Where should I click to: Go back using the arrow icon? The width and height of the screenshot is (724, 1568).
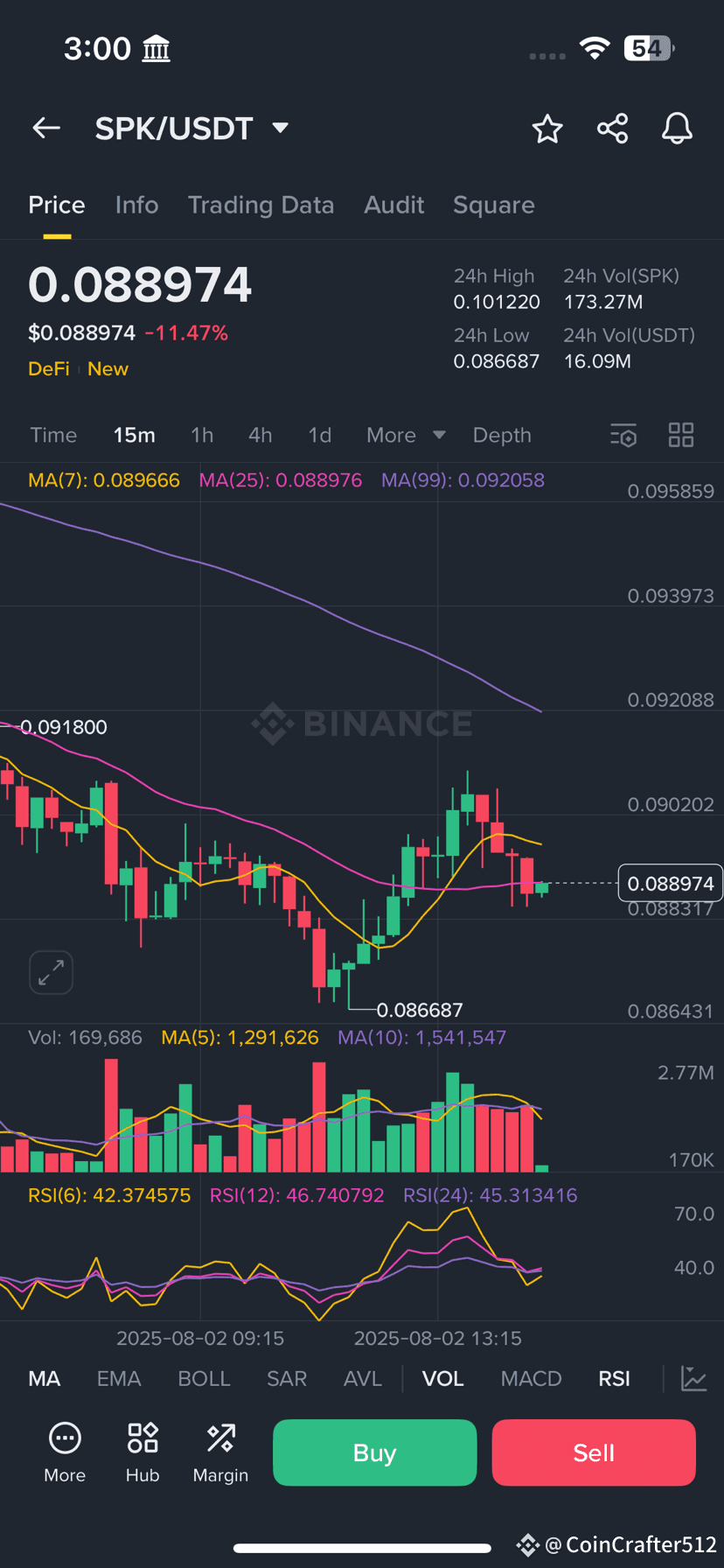pyautogui.click(x=46, y=129)
